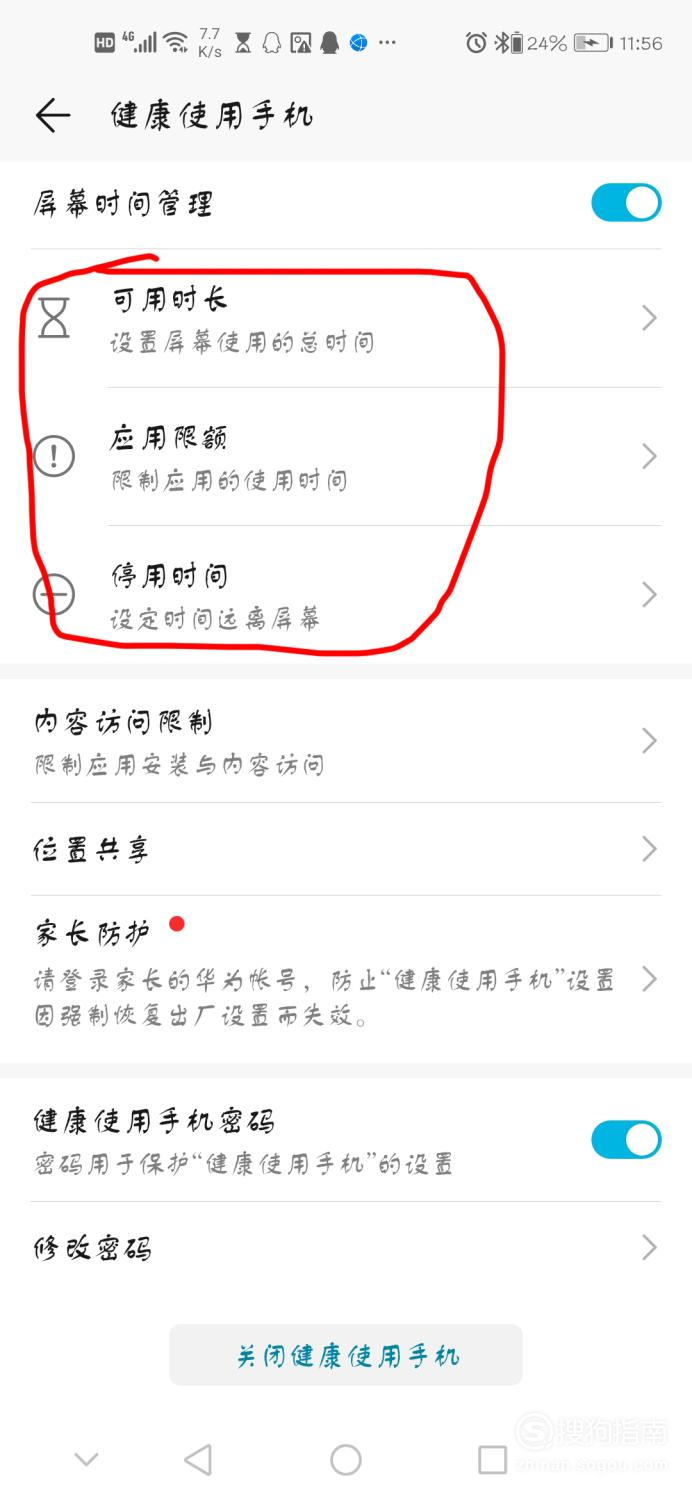The image size is (692, 1499).
Task: Go back using the top-left arrow
Action: [53, 116]
